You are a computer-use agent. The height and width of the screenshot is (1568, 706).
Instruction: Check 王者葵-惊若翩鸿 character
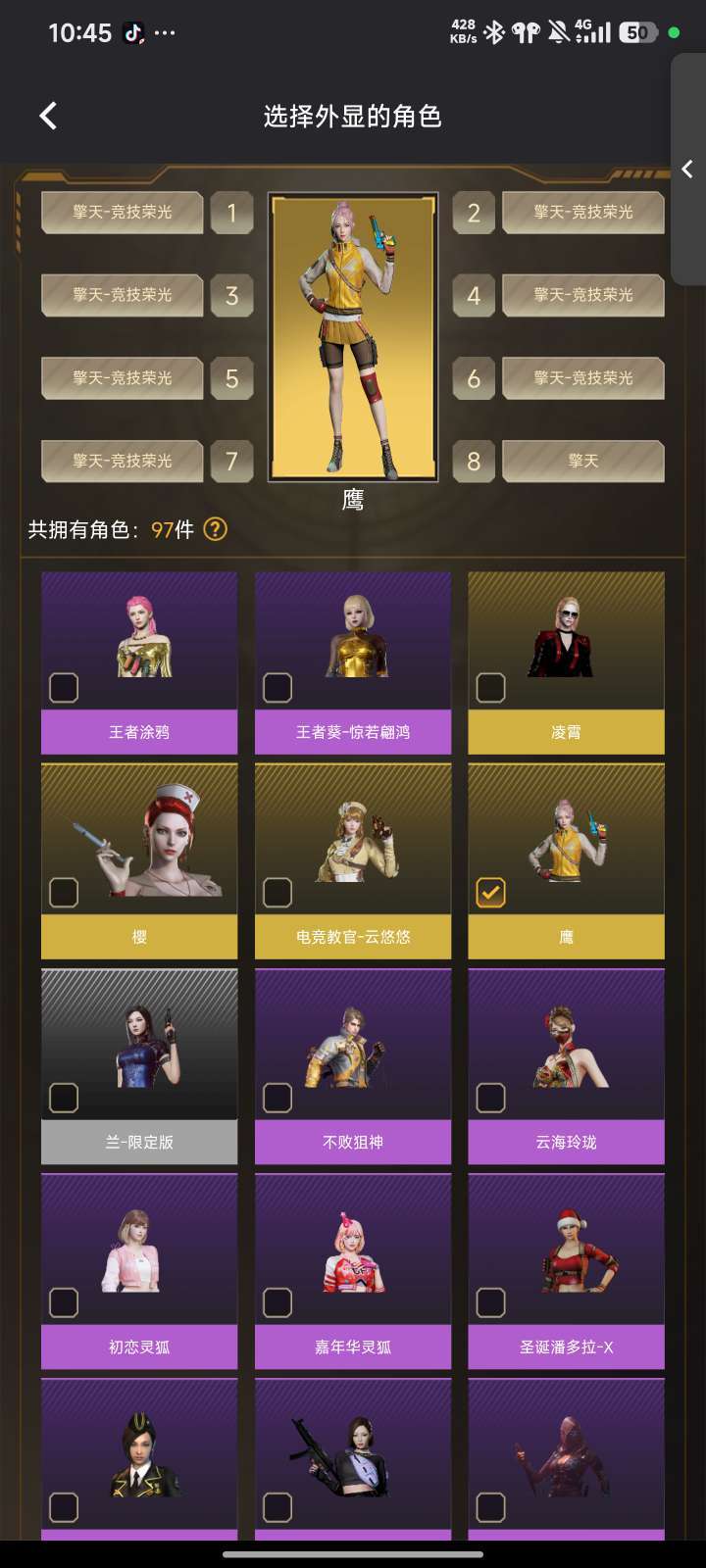point(277,687)
